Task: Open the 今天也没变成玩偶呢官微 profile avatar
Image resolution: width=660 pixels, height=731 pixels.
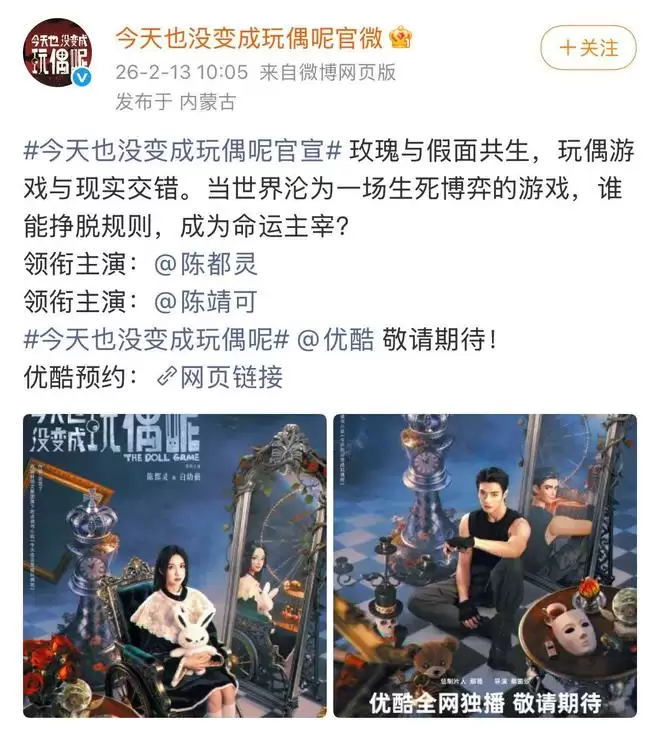Action: [57, 53]
